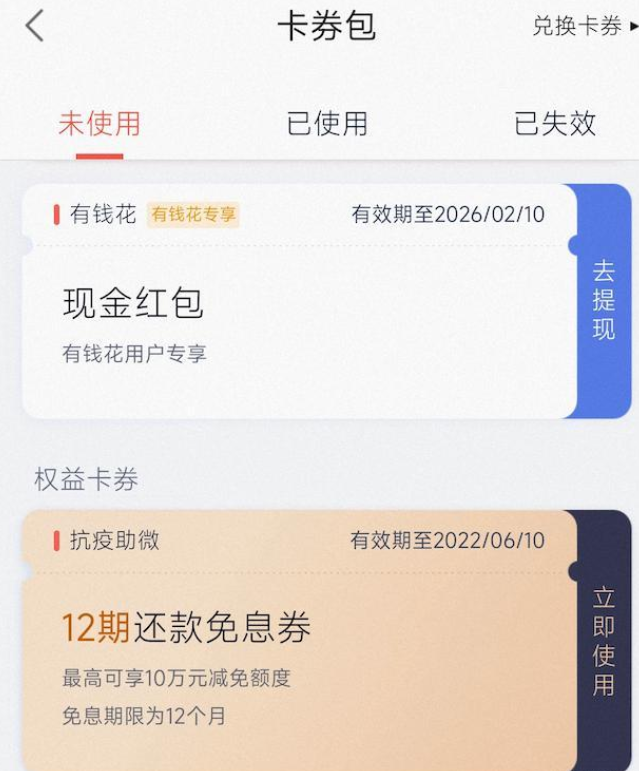This screenshot has width=639, height=771.
Task: Go back using the top-left arrow
Action: 35,26
